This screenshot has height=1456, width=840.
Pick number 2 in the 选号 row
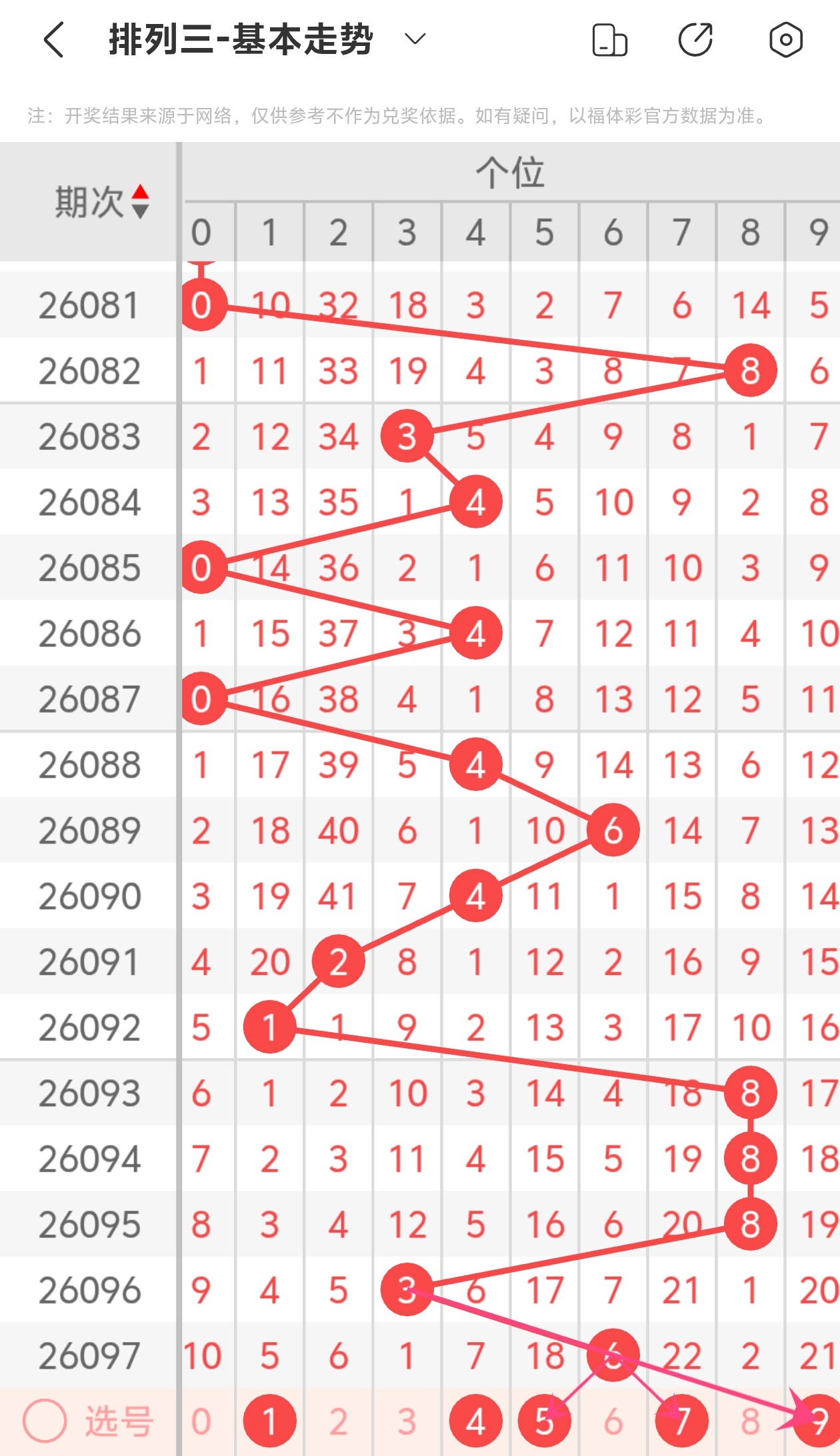[339, 1422]
